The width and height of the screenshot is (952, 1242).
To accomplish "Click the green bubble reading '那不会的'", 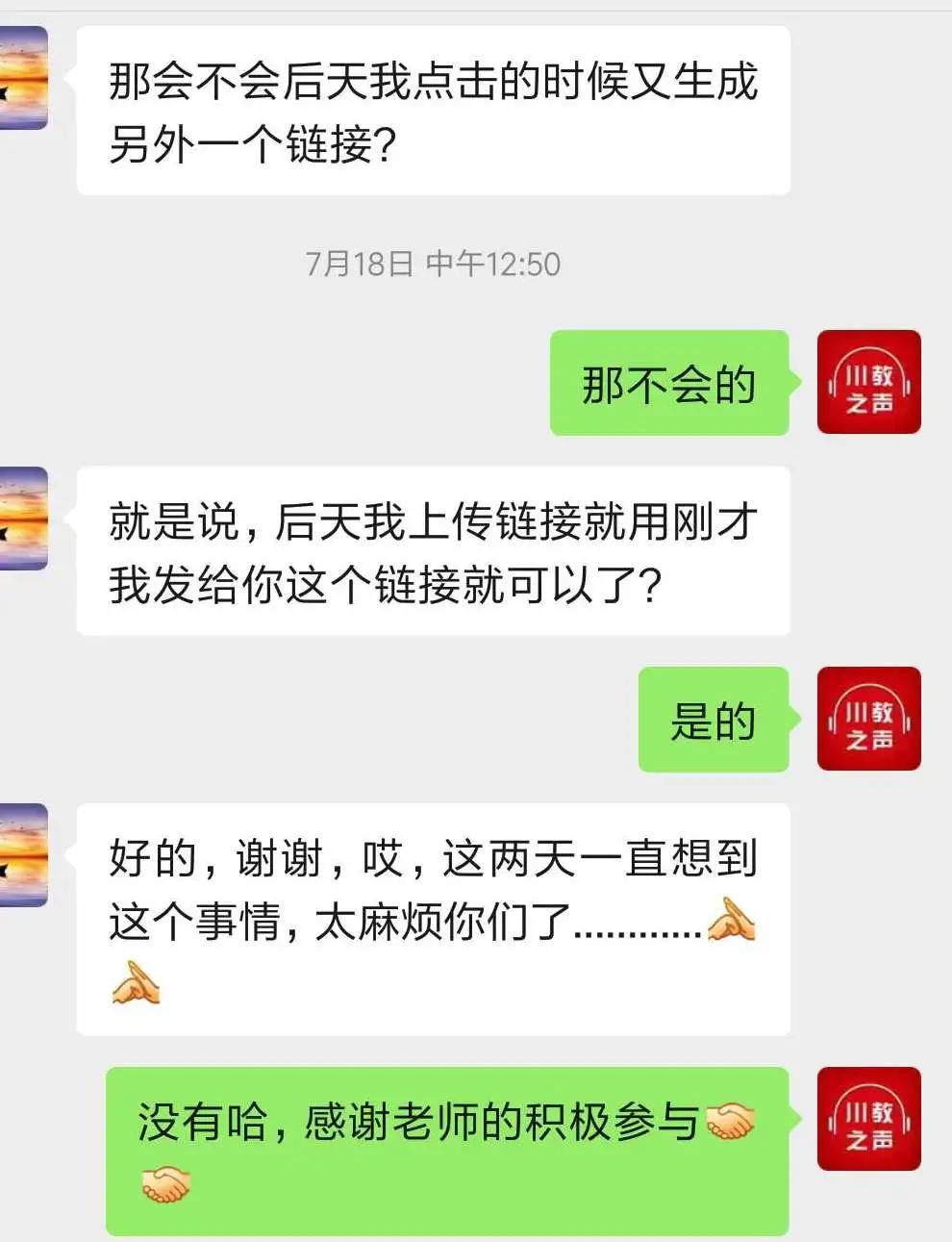I will pyautogui.click(x=670, y=381).
